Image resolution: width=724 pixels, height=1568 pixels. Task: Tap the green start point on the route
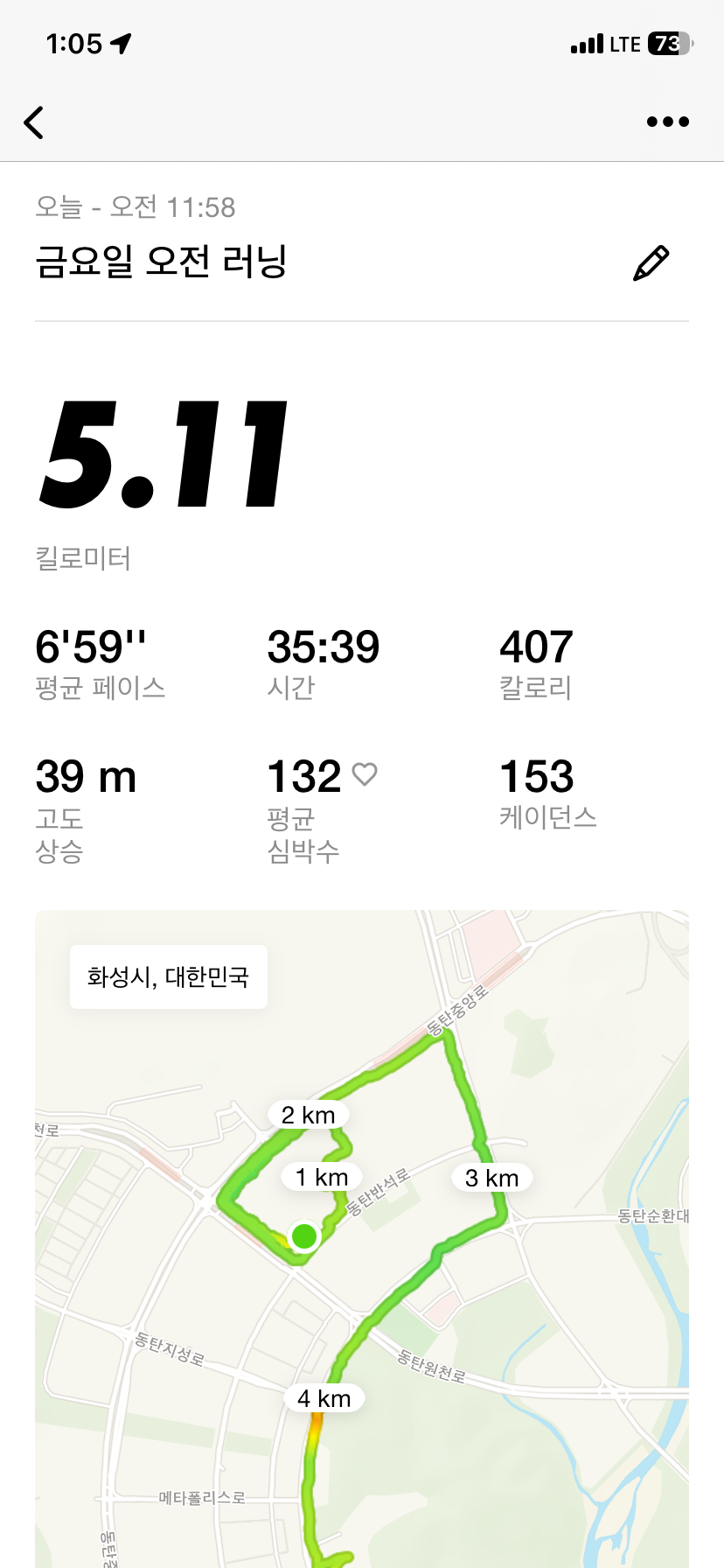(303, 1236)
